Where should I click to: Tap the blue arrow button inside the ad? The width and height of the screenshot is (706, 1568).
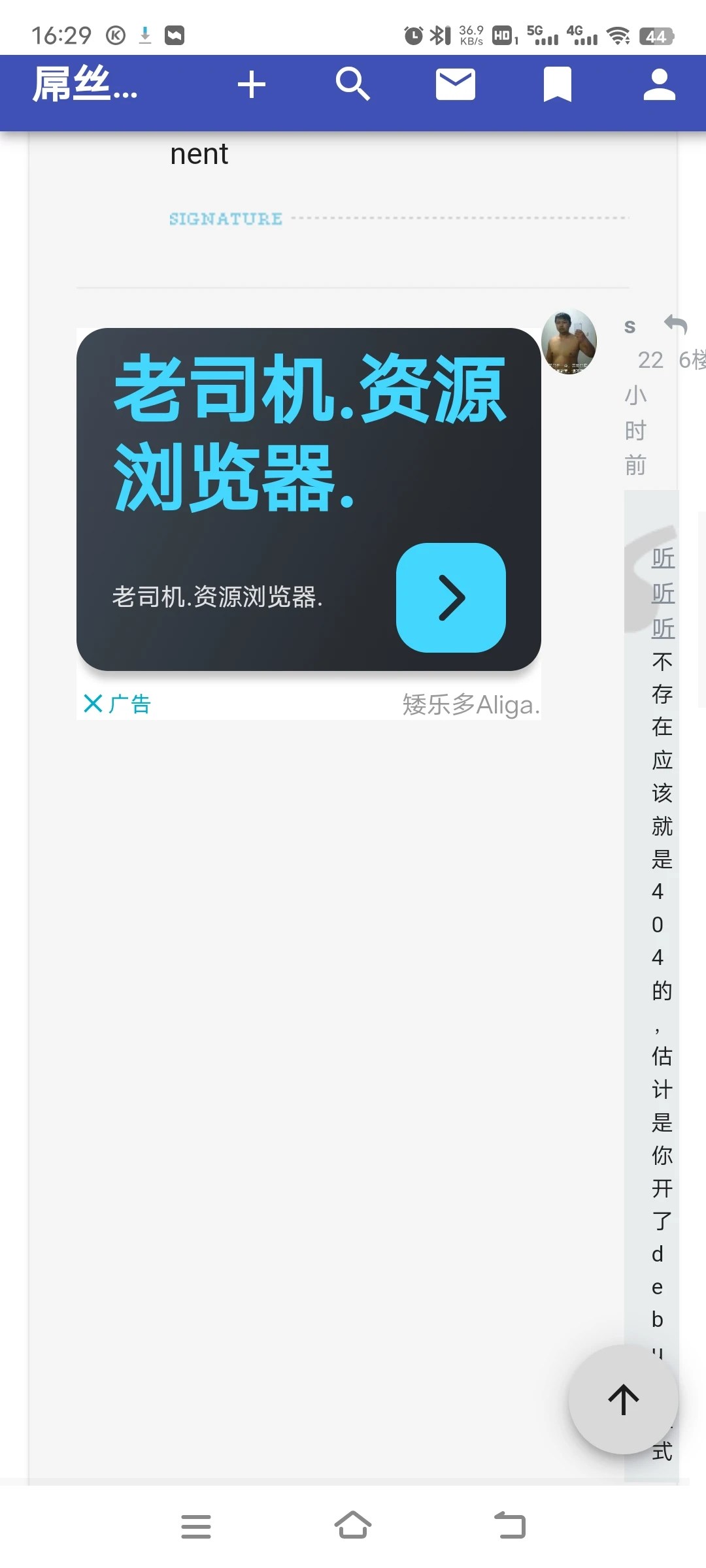[451, 598]
